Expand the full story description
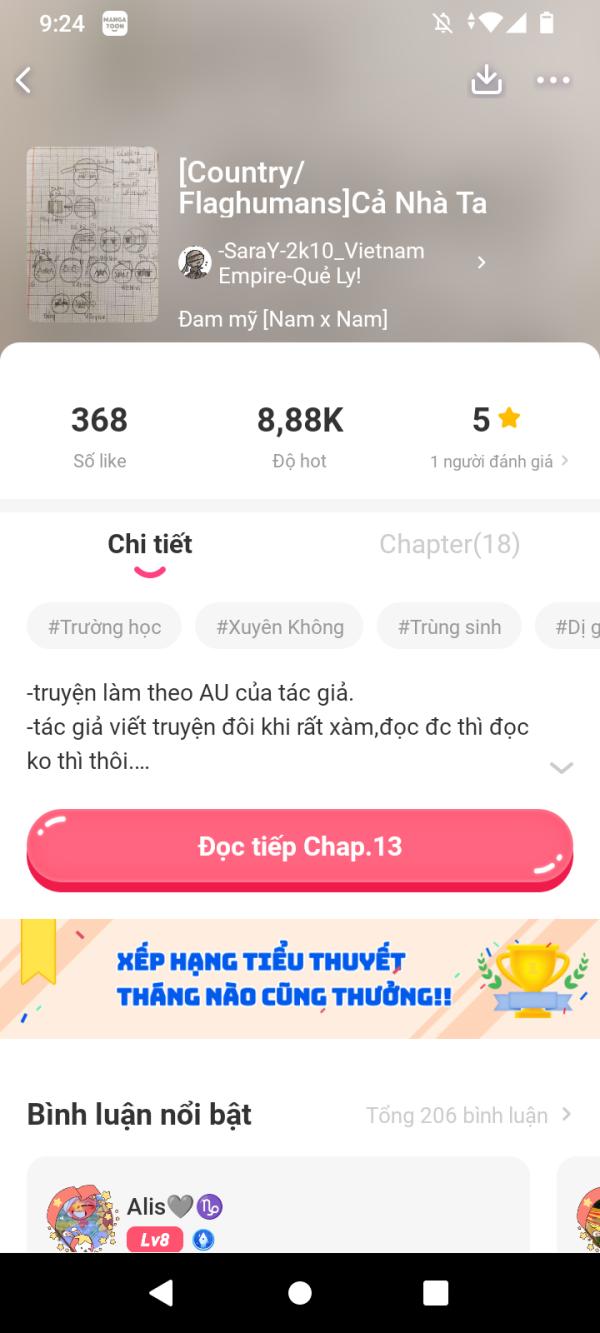 [x=561, y=767]
